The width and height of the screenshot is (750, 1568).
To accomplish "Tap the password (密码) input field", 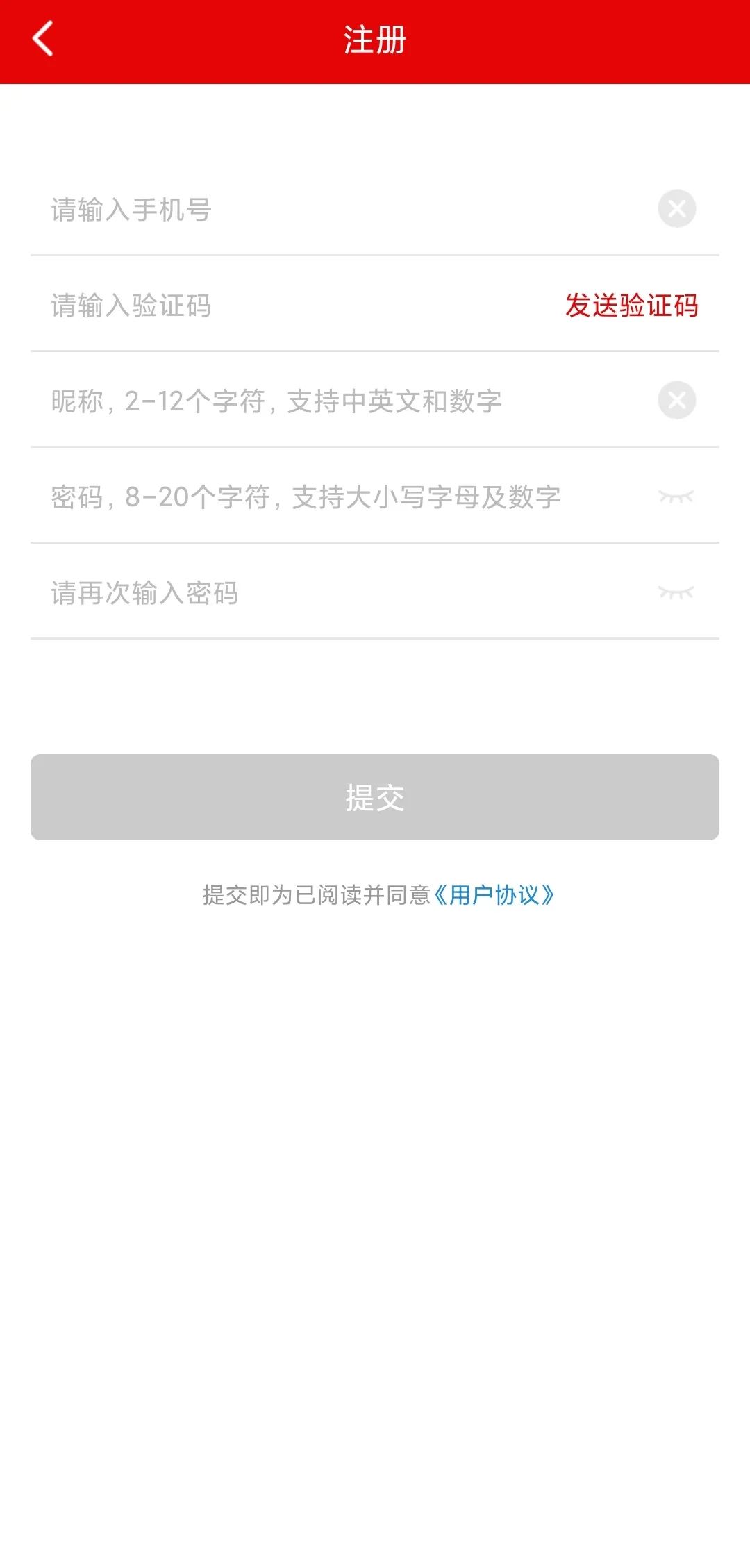I will [333, 497].
